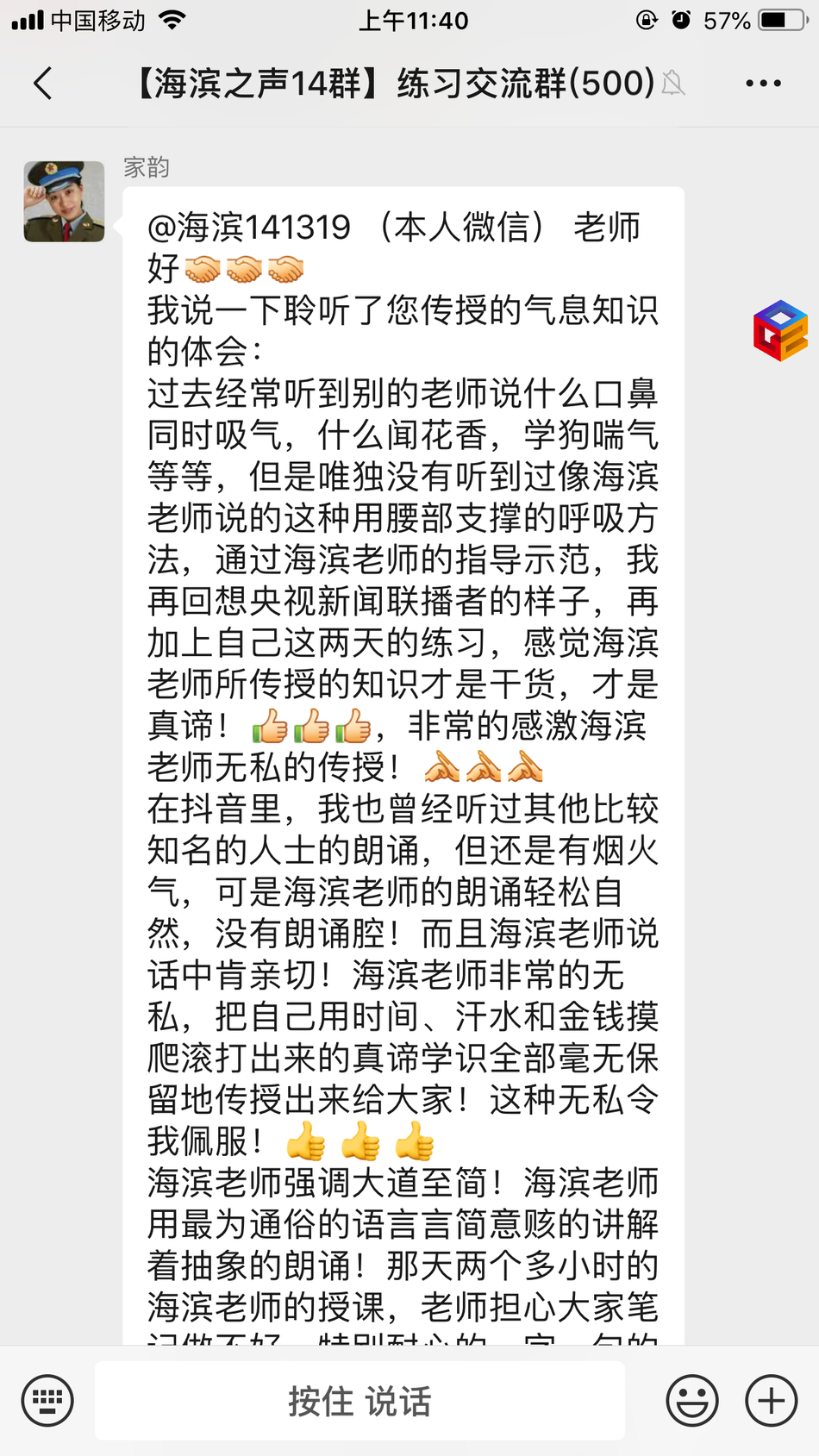View 家韵's profile avatar
The height and width of the screenshot is (1456, 819).
tap(64, 201)
